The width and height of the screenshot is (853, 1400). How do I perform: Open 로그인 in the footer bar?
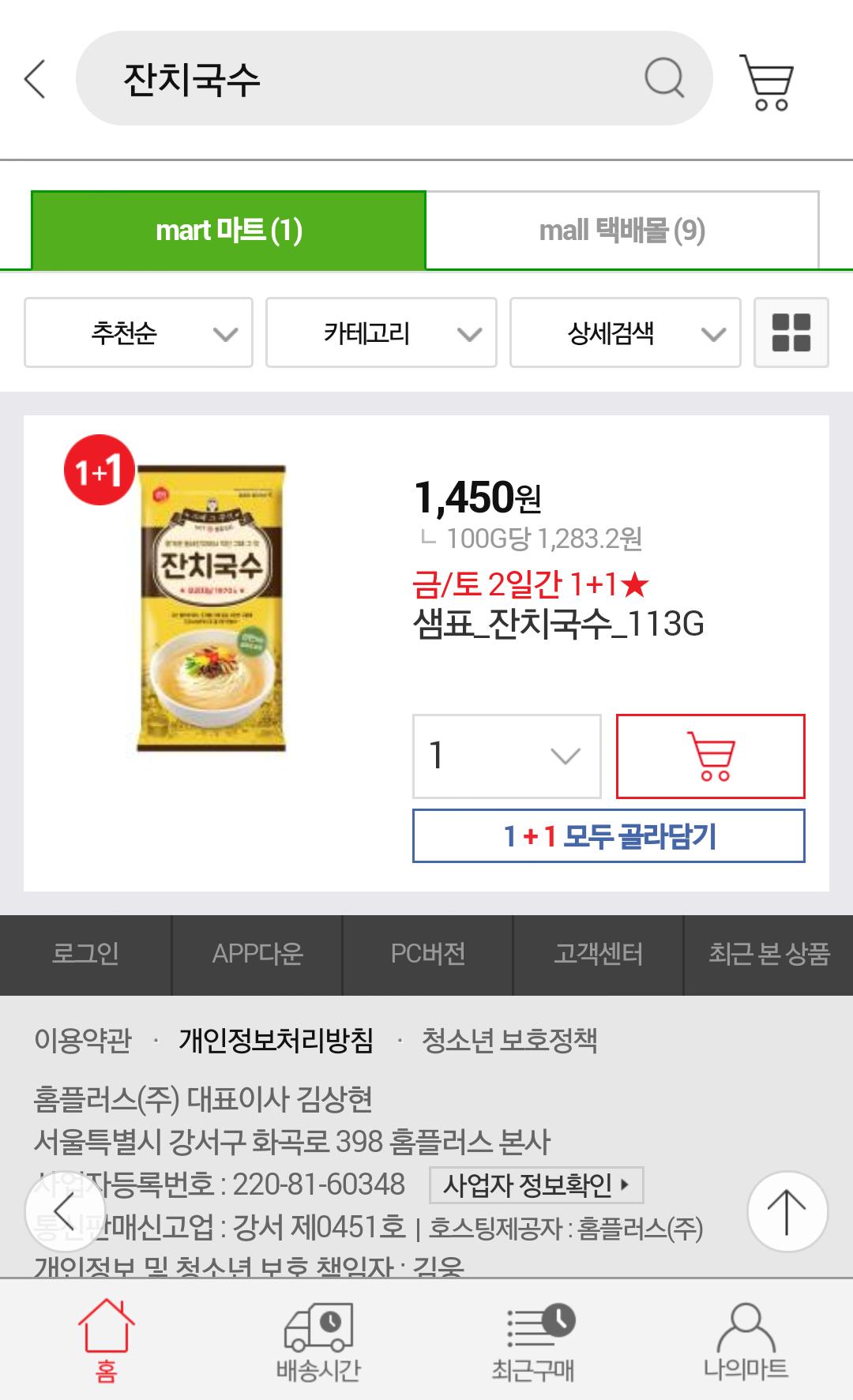pyautogui.click(x=85, y=954)
